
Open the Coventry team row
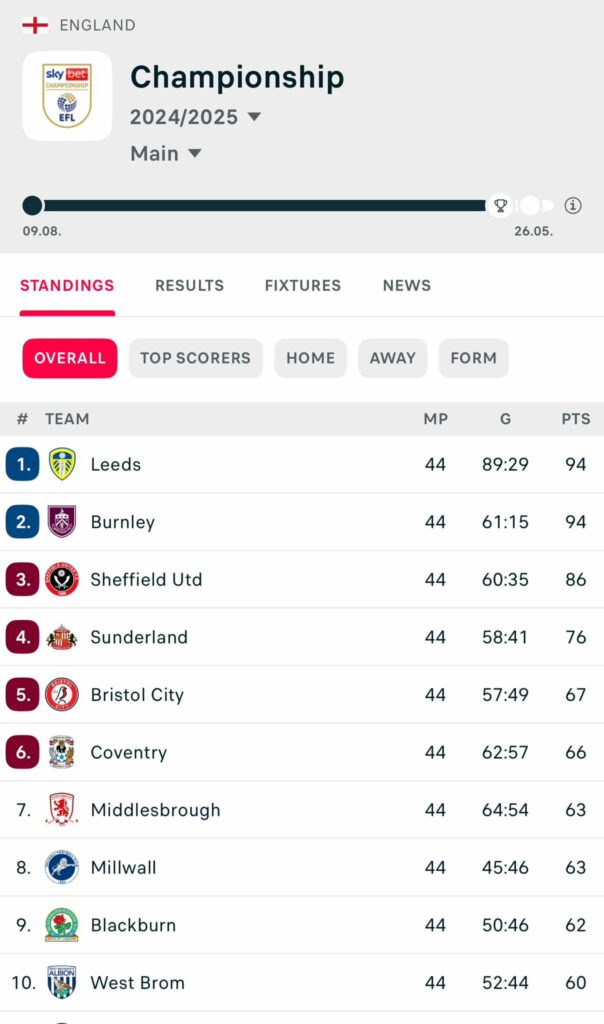pyautogui.click(x=302, y=752)
